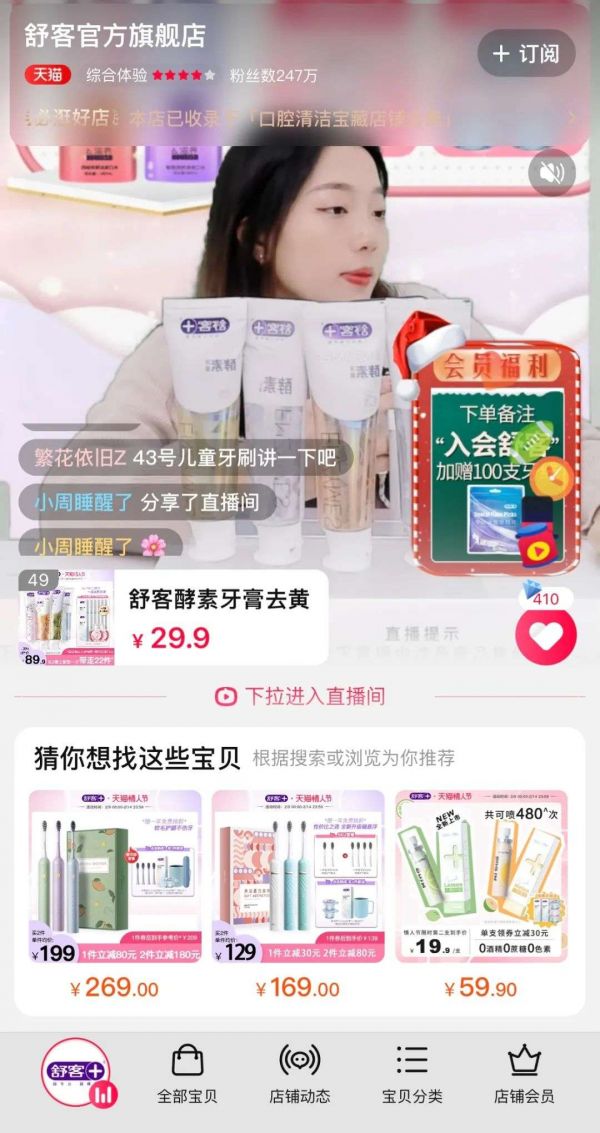Switch to the 全部宝贝 tab
600x1133 pixels.
(x=187, y=1074)
